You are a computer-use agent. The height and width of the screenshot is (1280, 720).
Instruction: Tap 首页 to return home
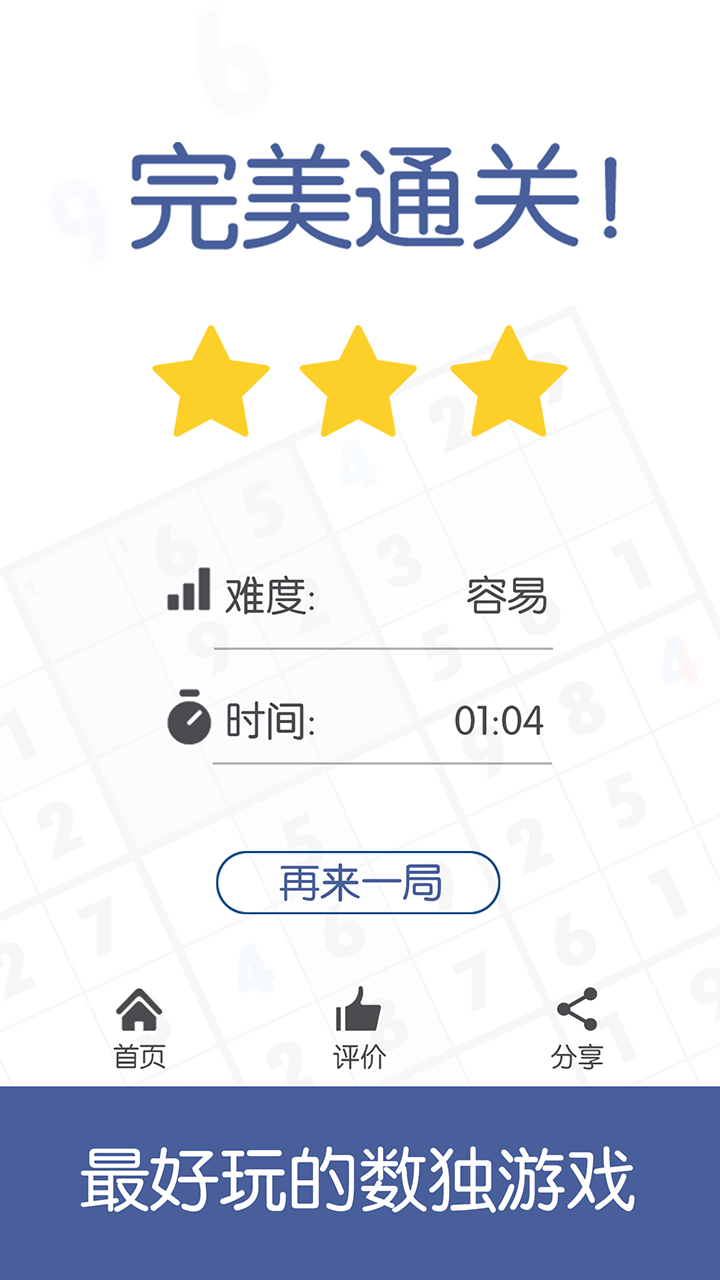pyautogui.click(x=138, y=1053)
